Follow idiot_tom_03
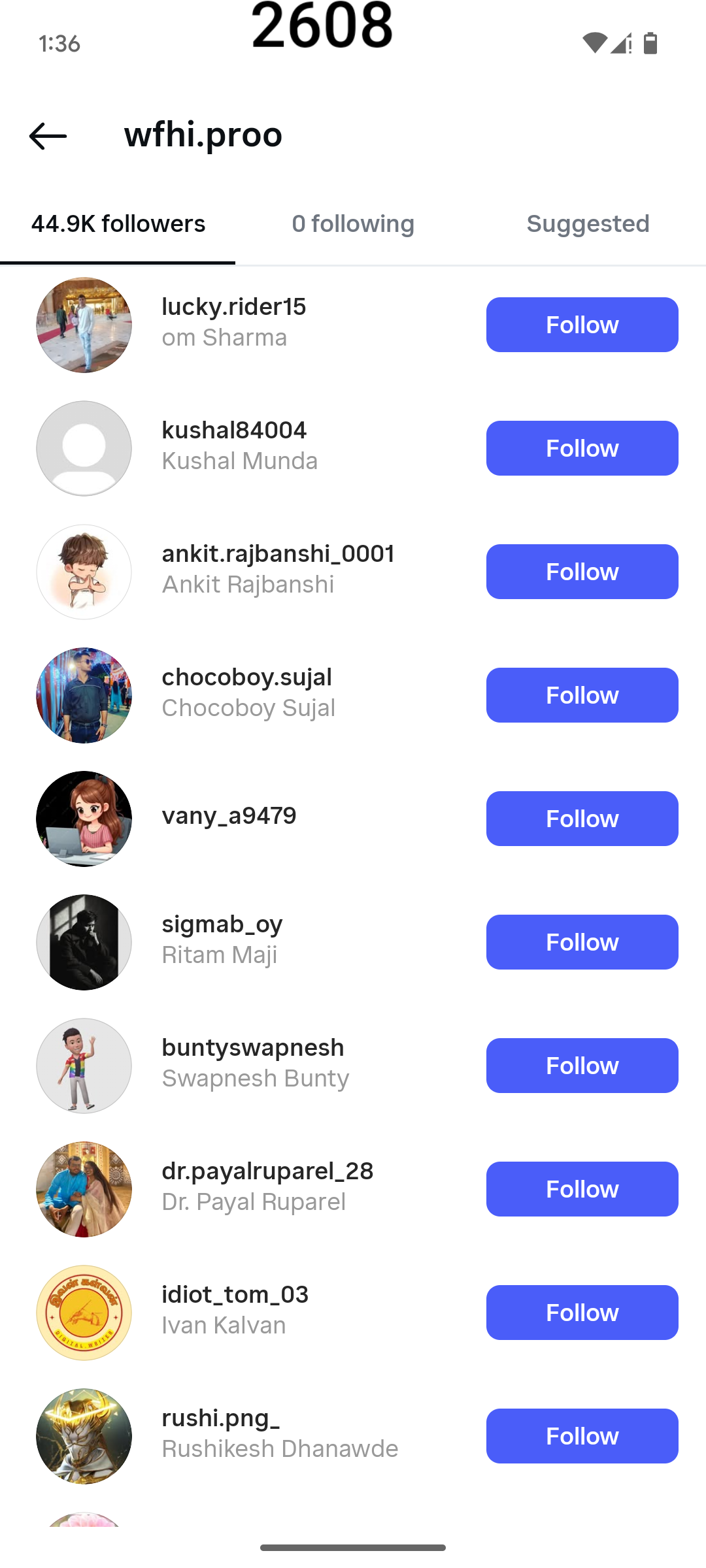This screenshot has height=1568, width=706. (582, 1313)
